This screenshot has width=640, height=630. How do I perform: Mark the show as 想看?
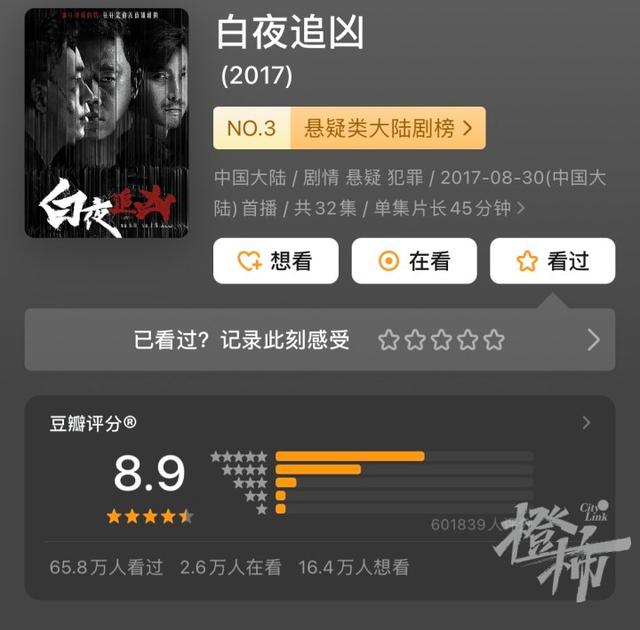click(275, 261)
